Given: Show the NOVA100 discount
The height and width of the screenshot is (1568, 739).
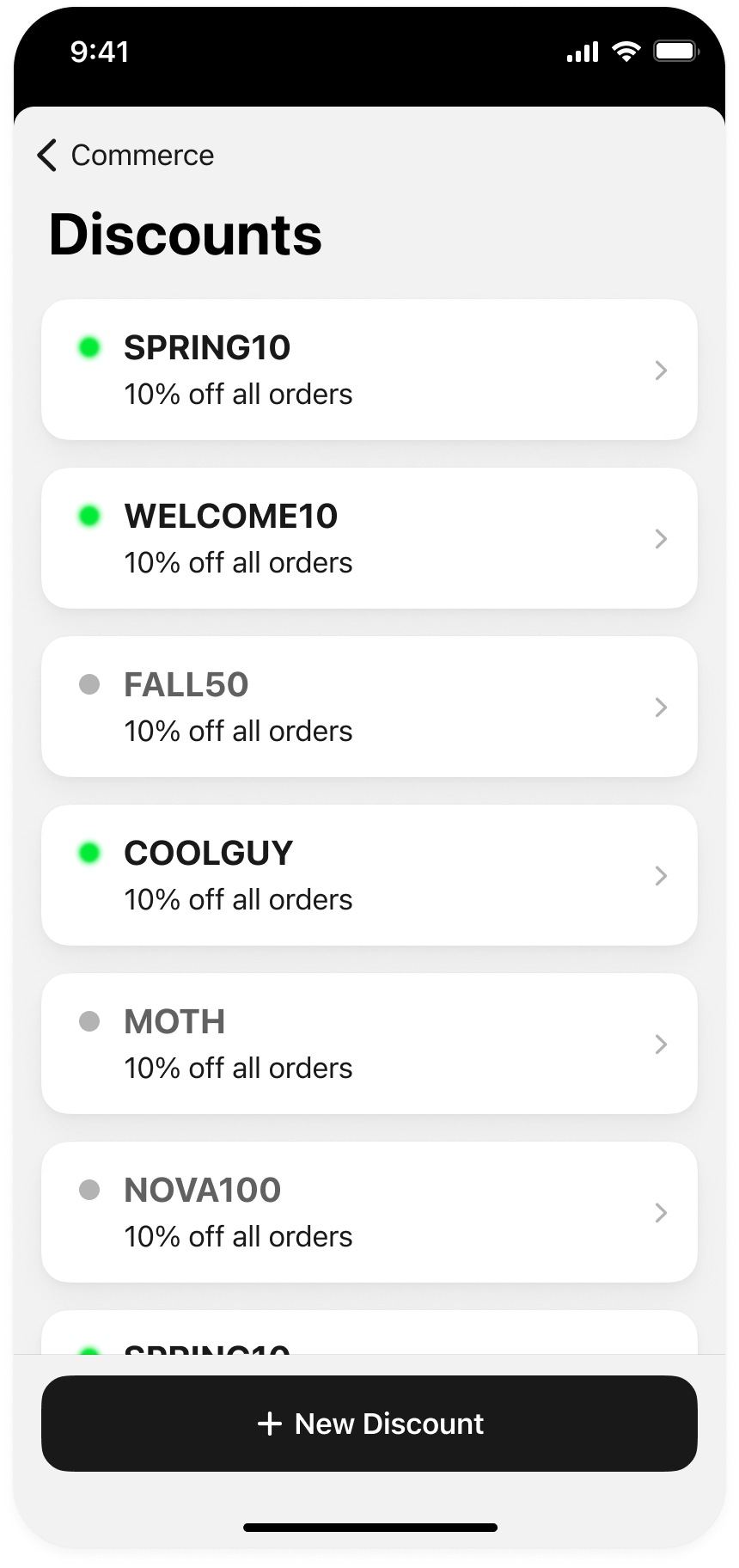Looking at the screenshot, I should (x=369, y=1212).
